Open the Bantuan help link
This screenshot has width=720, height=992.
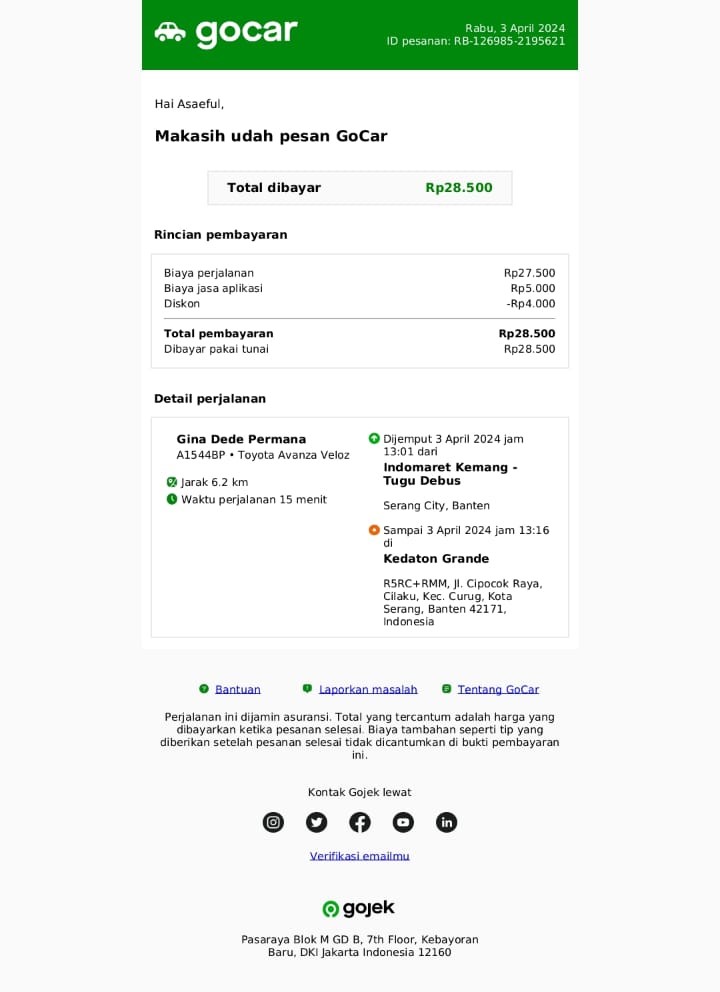point(237,689)
